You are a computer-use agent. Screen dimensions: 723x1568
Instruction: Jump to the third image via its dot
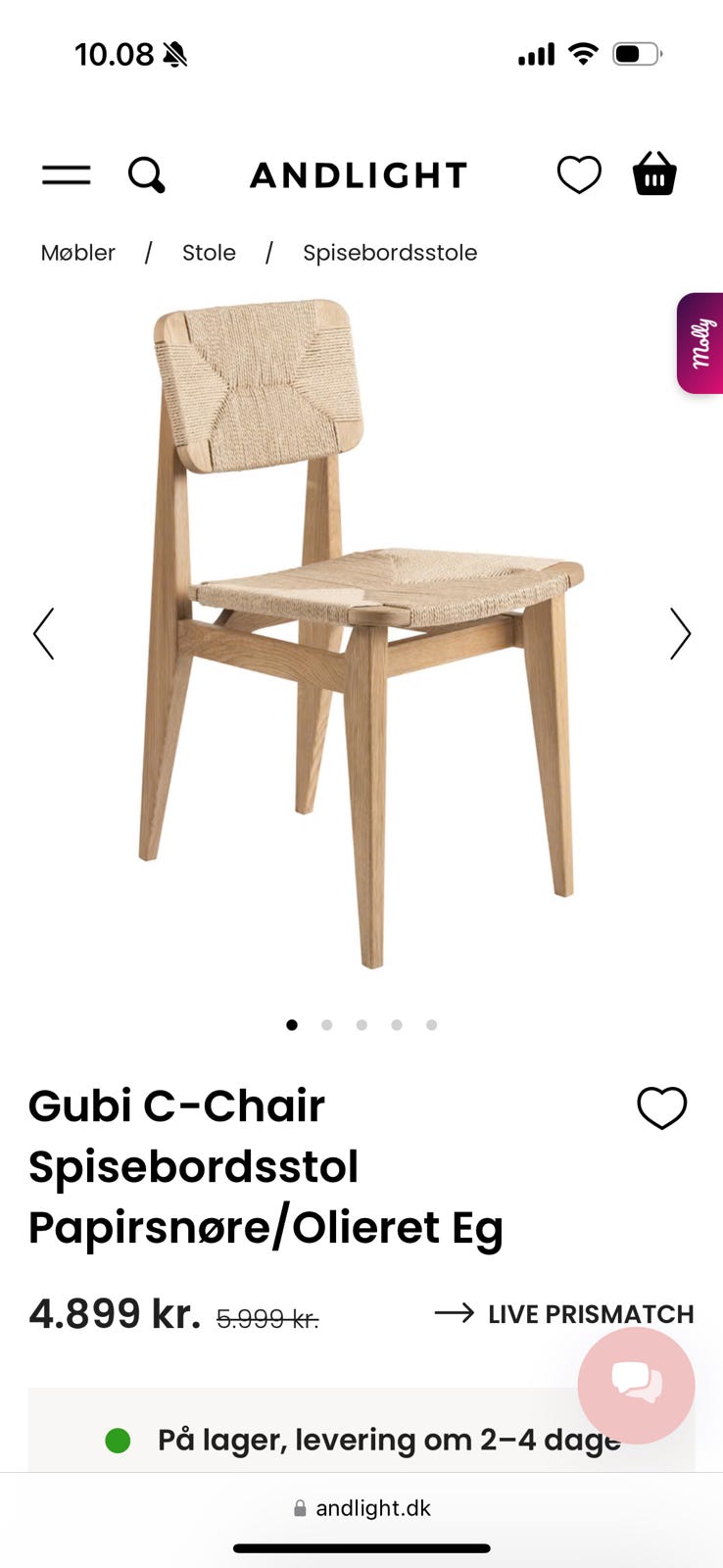[361, 1024]
